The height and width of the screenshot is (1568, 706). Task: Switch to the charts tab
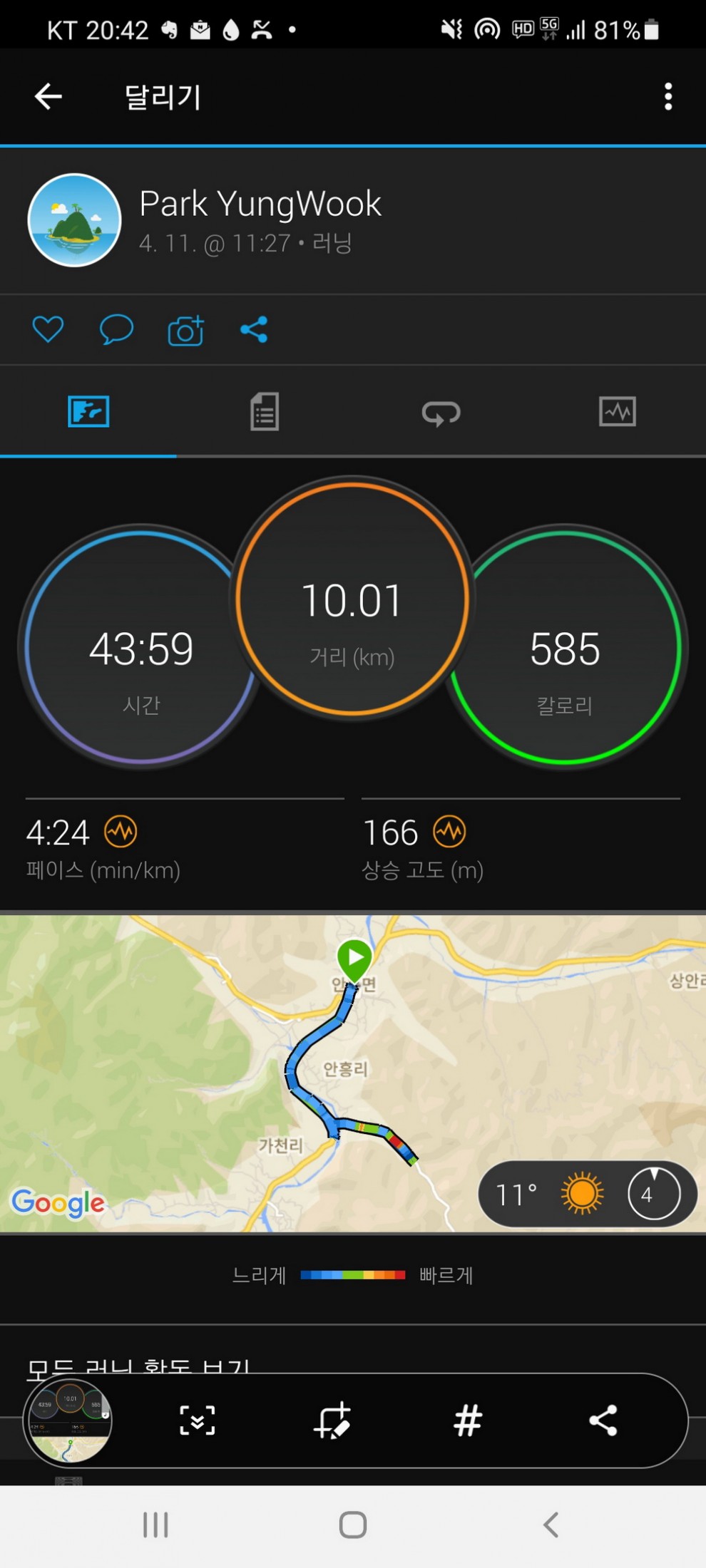pos(617,412)
